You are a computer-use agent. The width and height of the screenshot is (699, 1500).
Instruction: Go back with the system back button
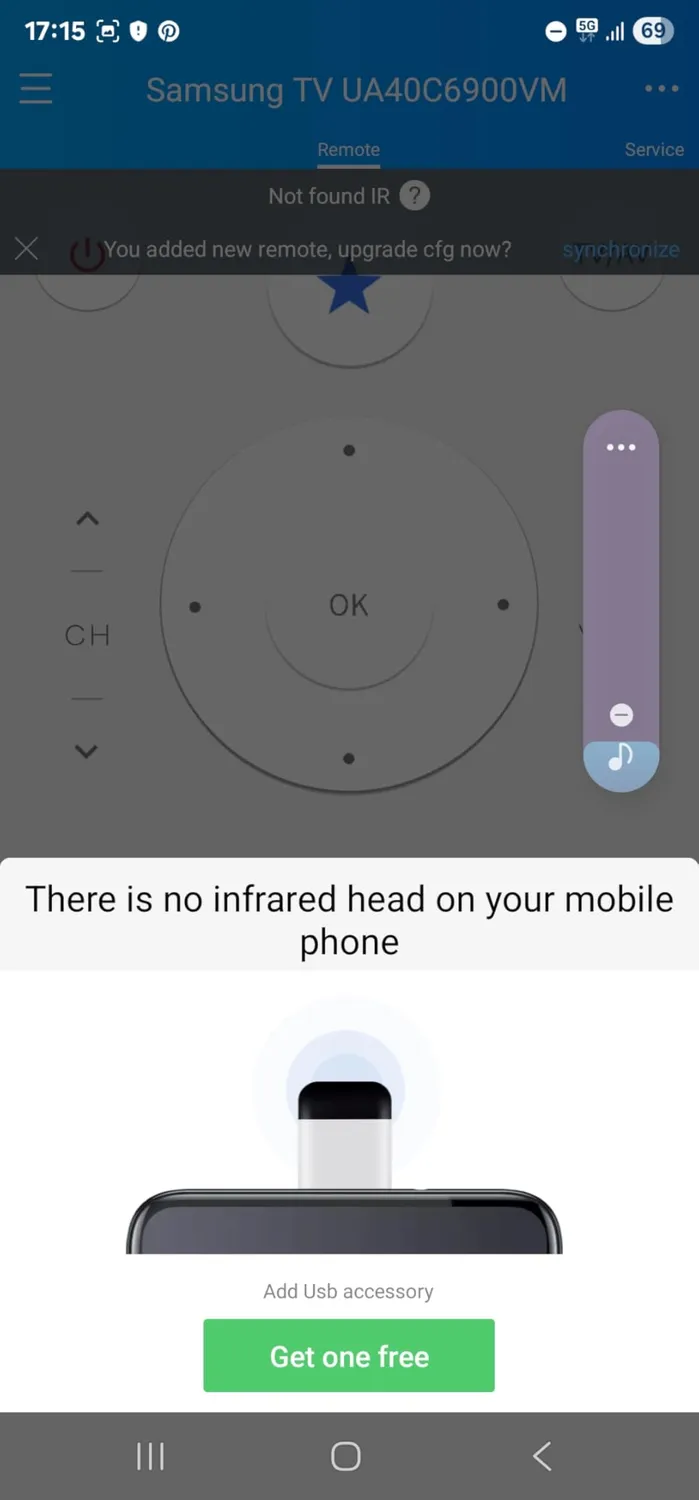point(542,1456)
